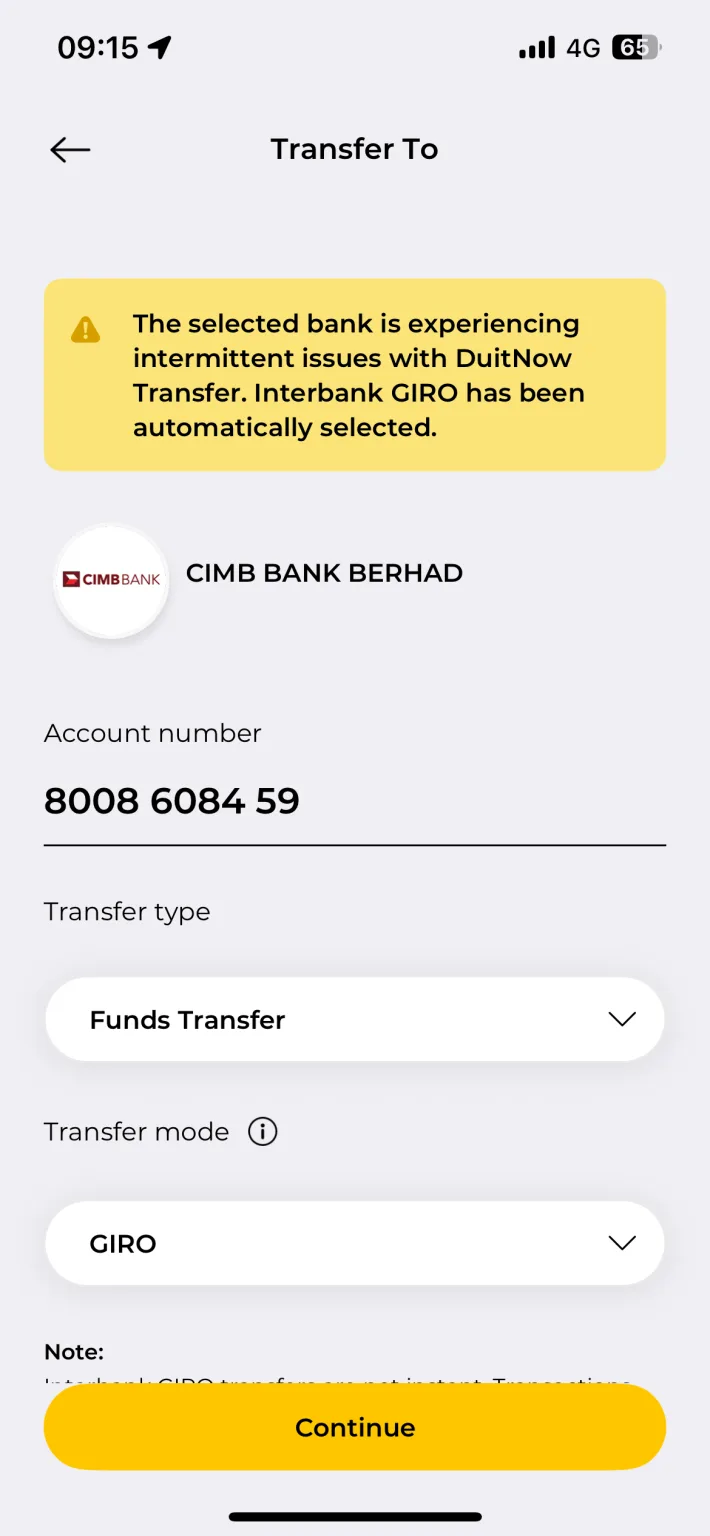Screen dimensions: 710x1536
Task: Expand the GIRO transfer mode dropdown
Action: (x=354, y=1244)
